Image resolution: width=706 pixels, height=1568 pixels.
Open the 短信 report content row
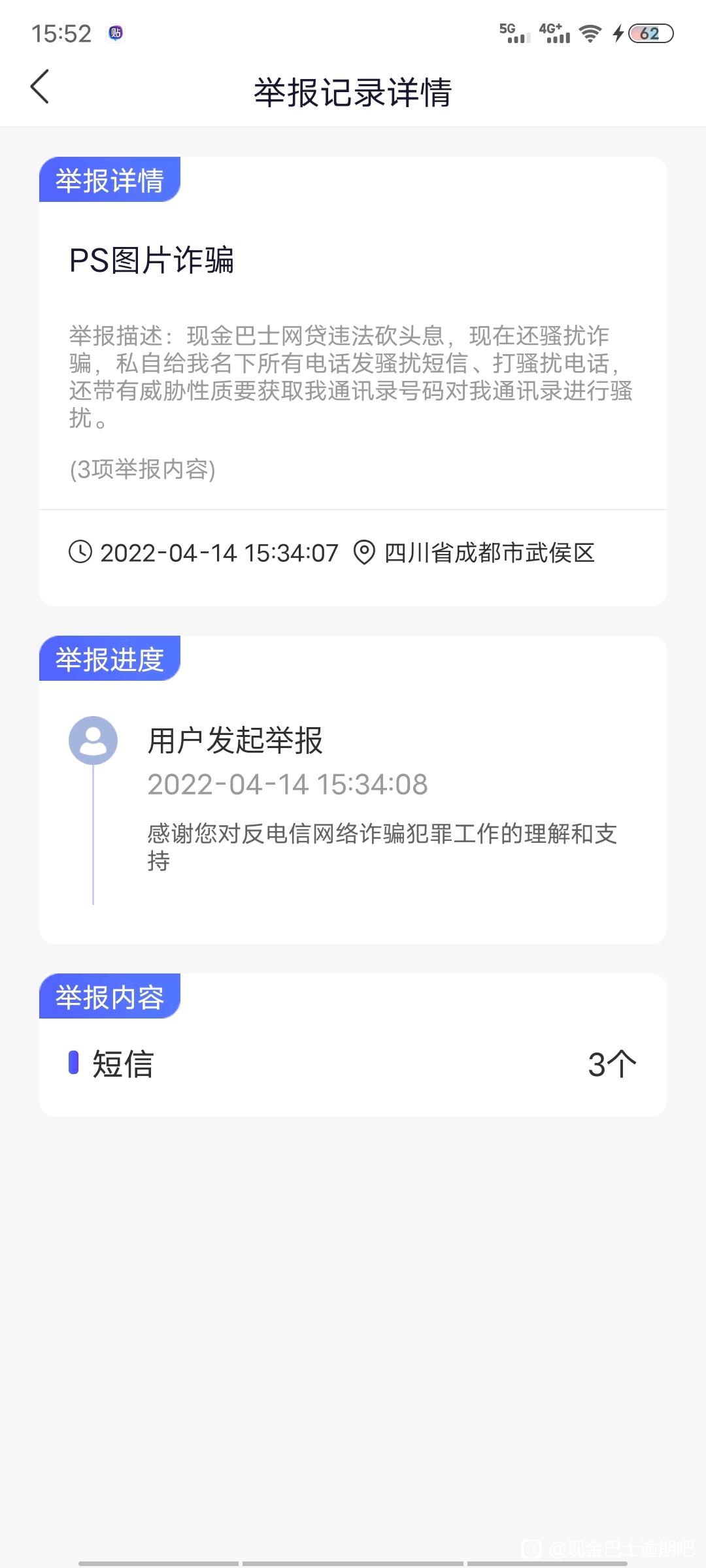tap(353, 1064)
